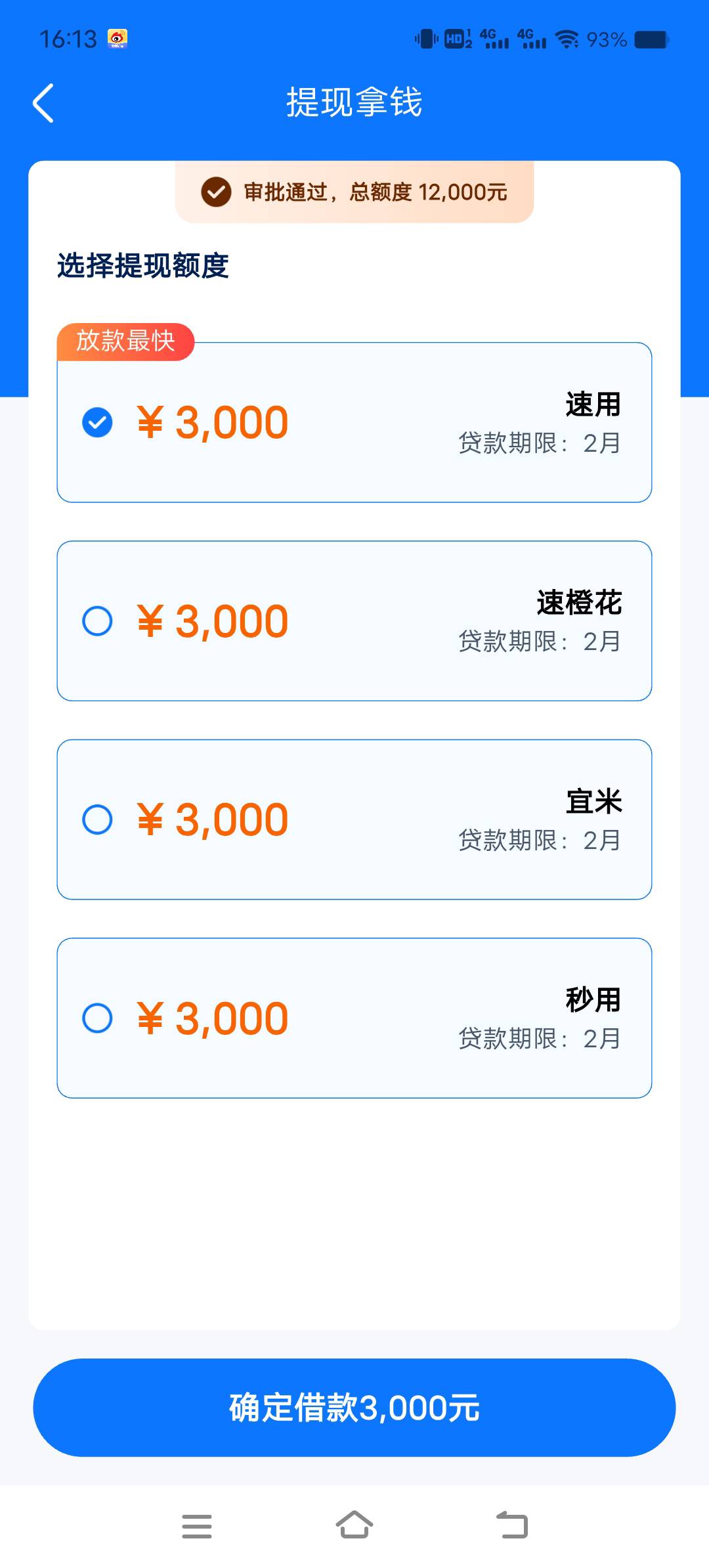Viewport: 709px width, 1568px height.
Task: Select the 秒用 ¥3,000 loan option
Action: [354, 1018]
